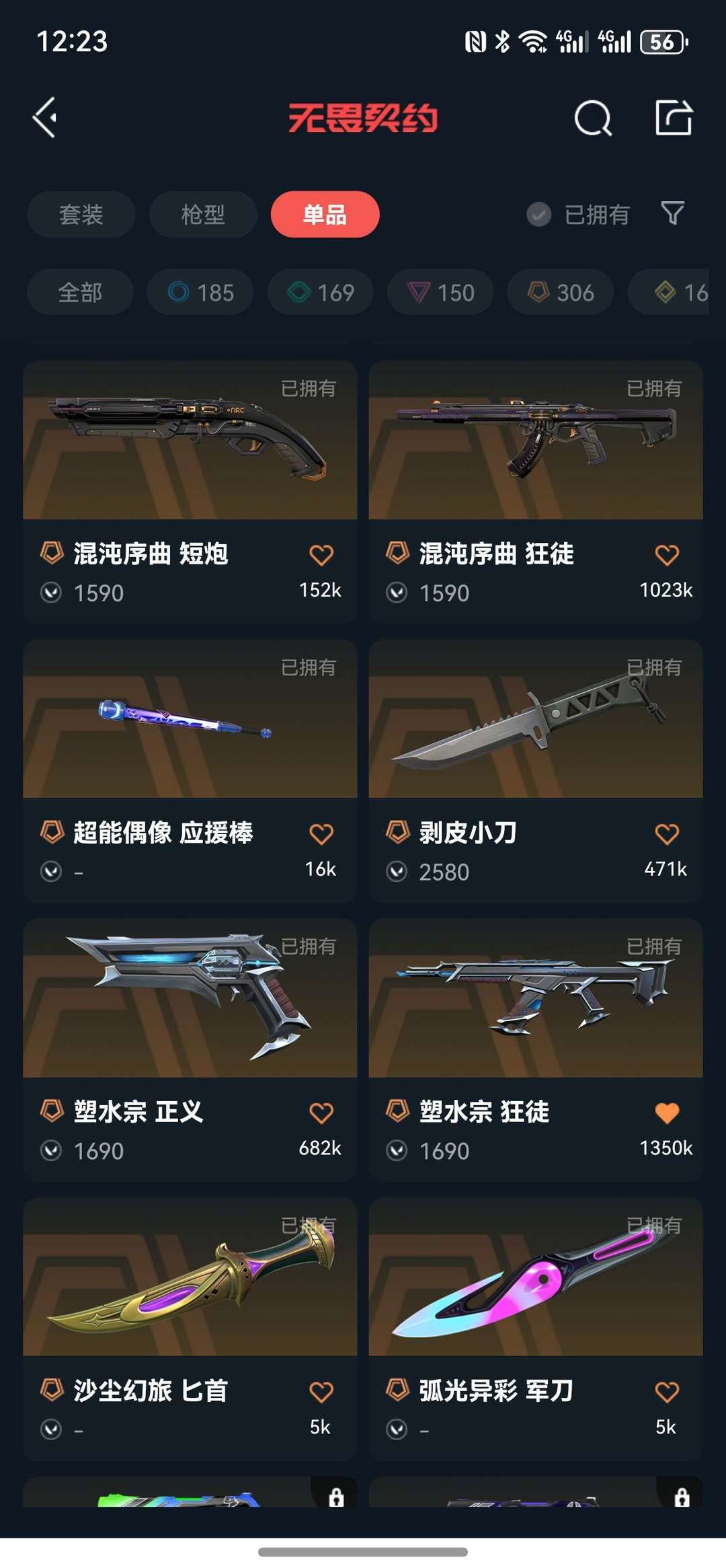Favorite the 剥皮小刀 knife
Screen dimensions: 726x1568
point(666,834)
